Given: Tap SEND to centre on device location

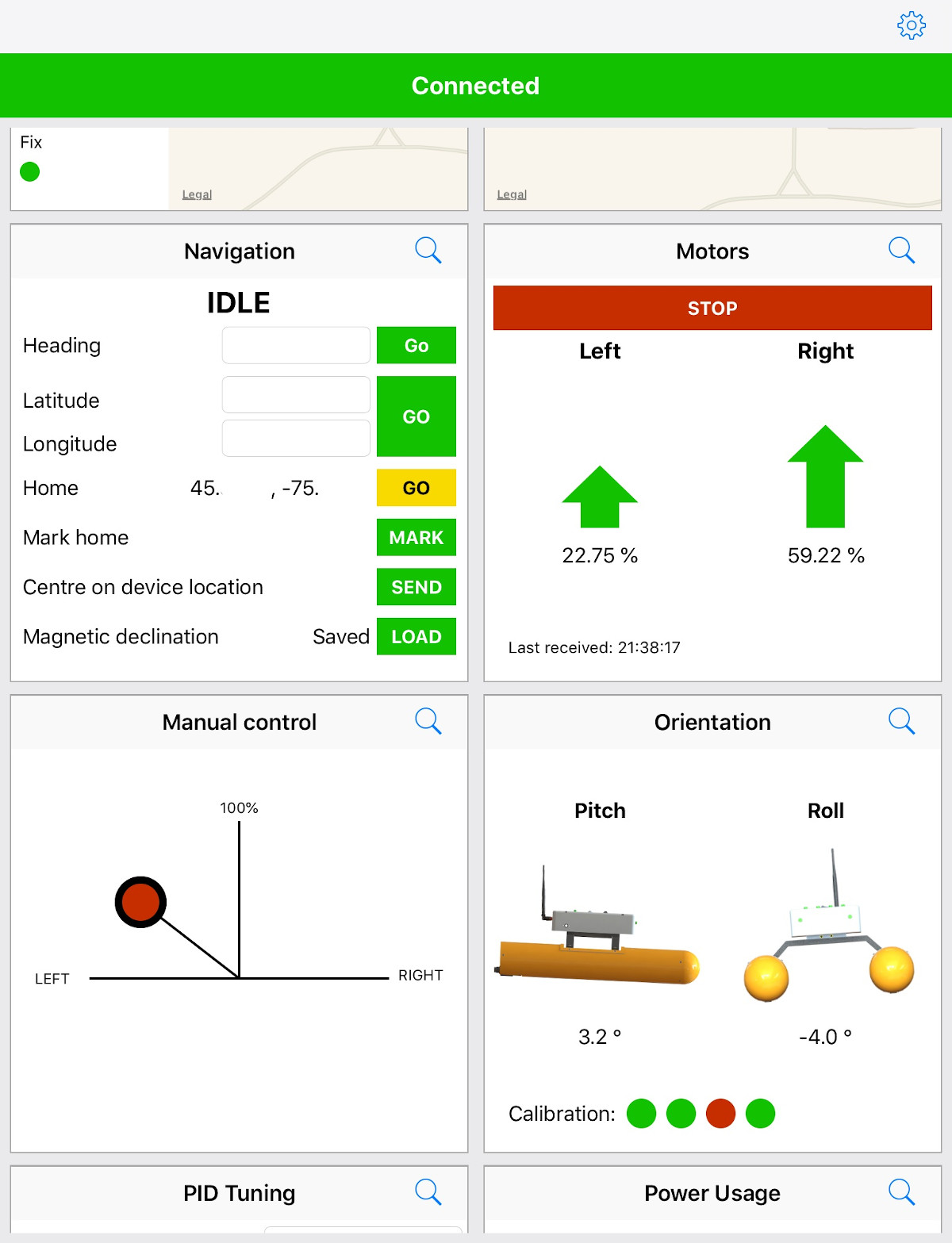Looking at the screenshot, I should (x=416, y=587).
